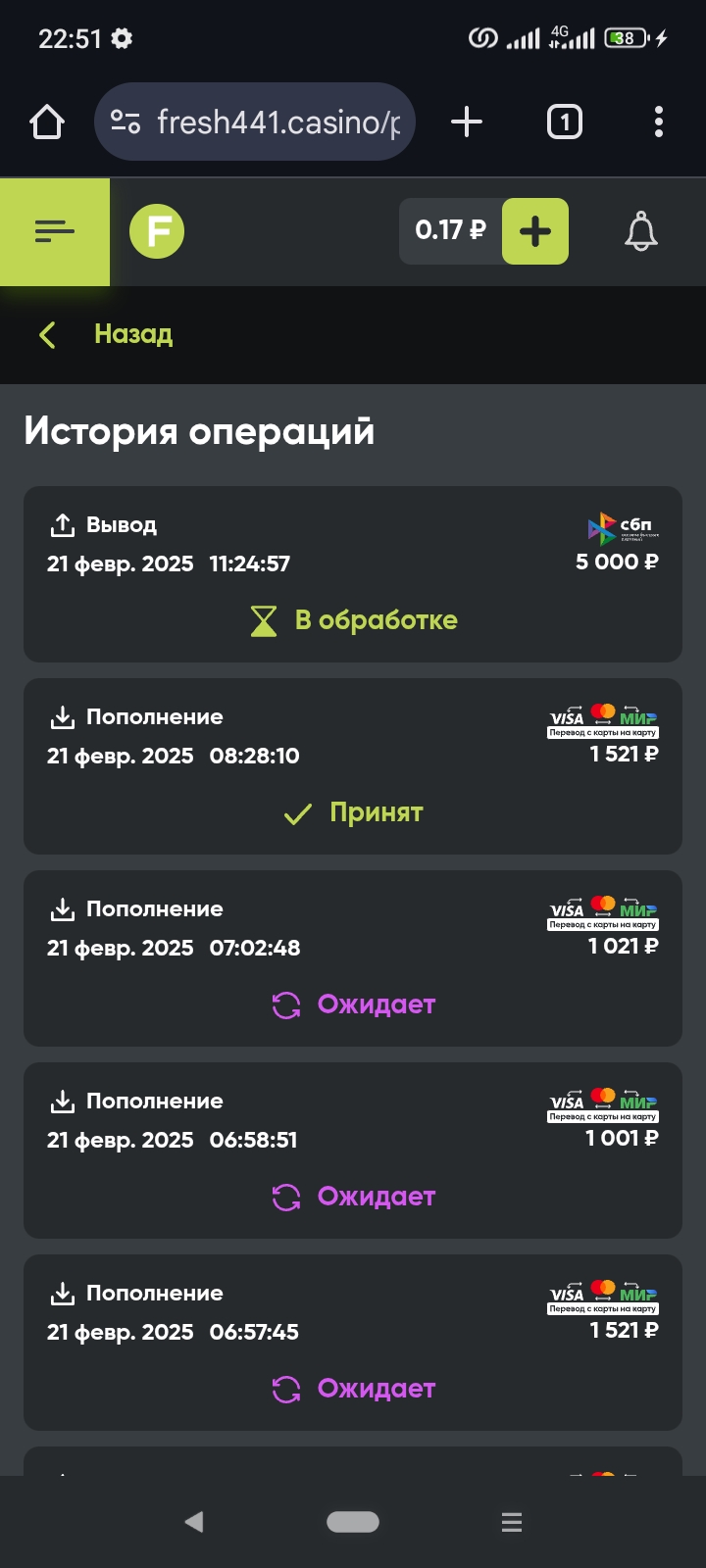This screenshot has height=1568, width=706.
Task: Open the pending 1 001 ₽ deposit card
Action: click(353, 1151)
